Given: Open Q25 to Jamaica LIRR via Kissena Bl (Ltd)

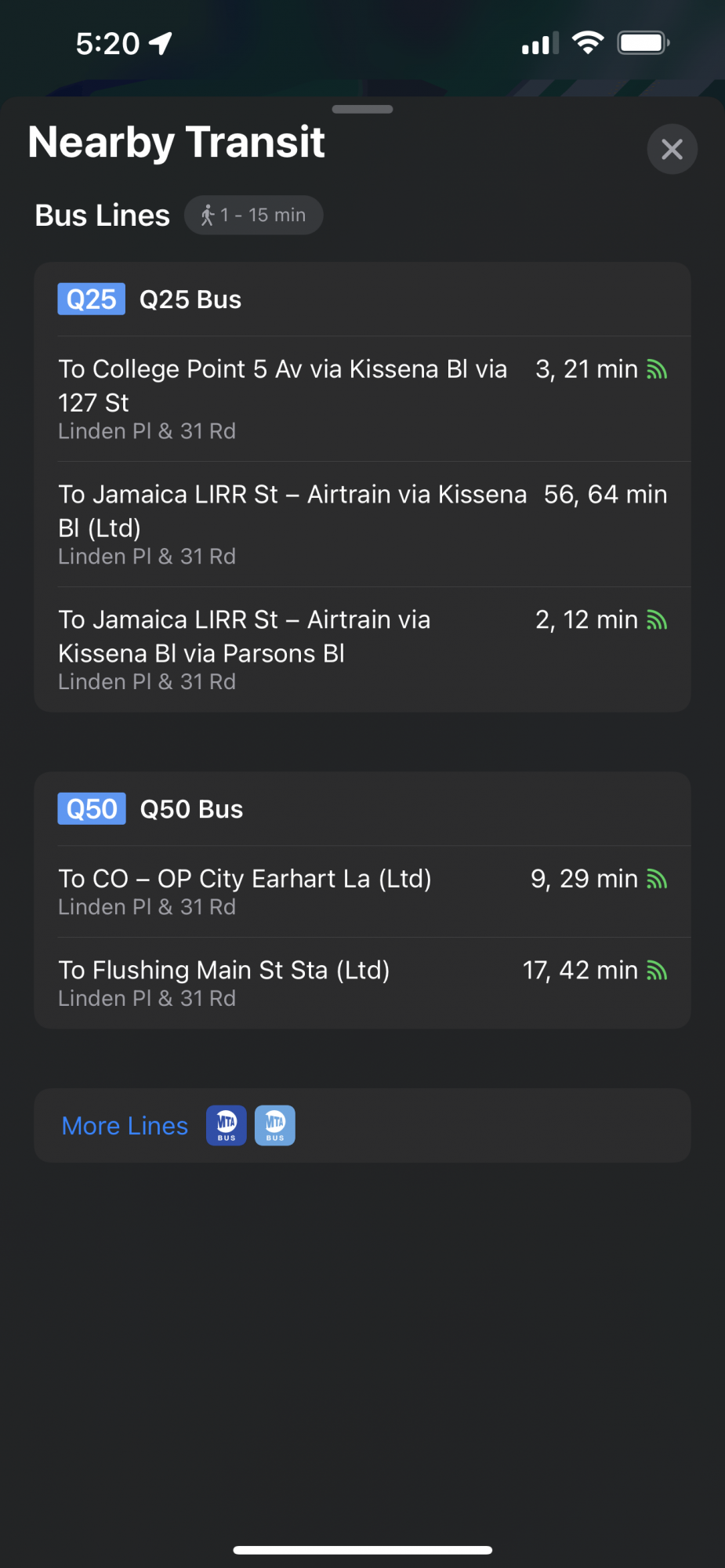Looking at the screenshot, I should [361, 524].
